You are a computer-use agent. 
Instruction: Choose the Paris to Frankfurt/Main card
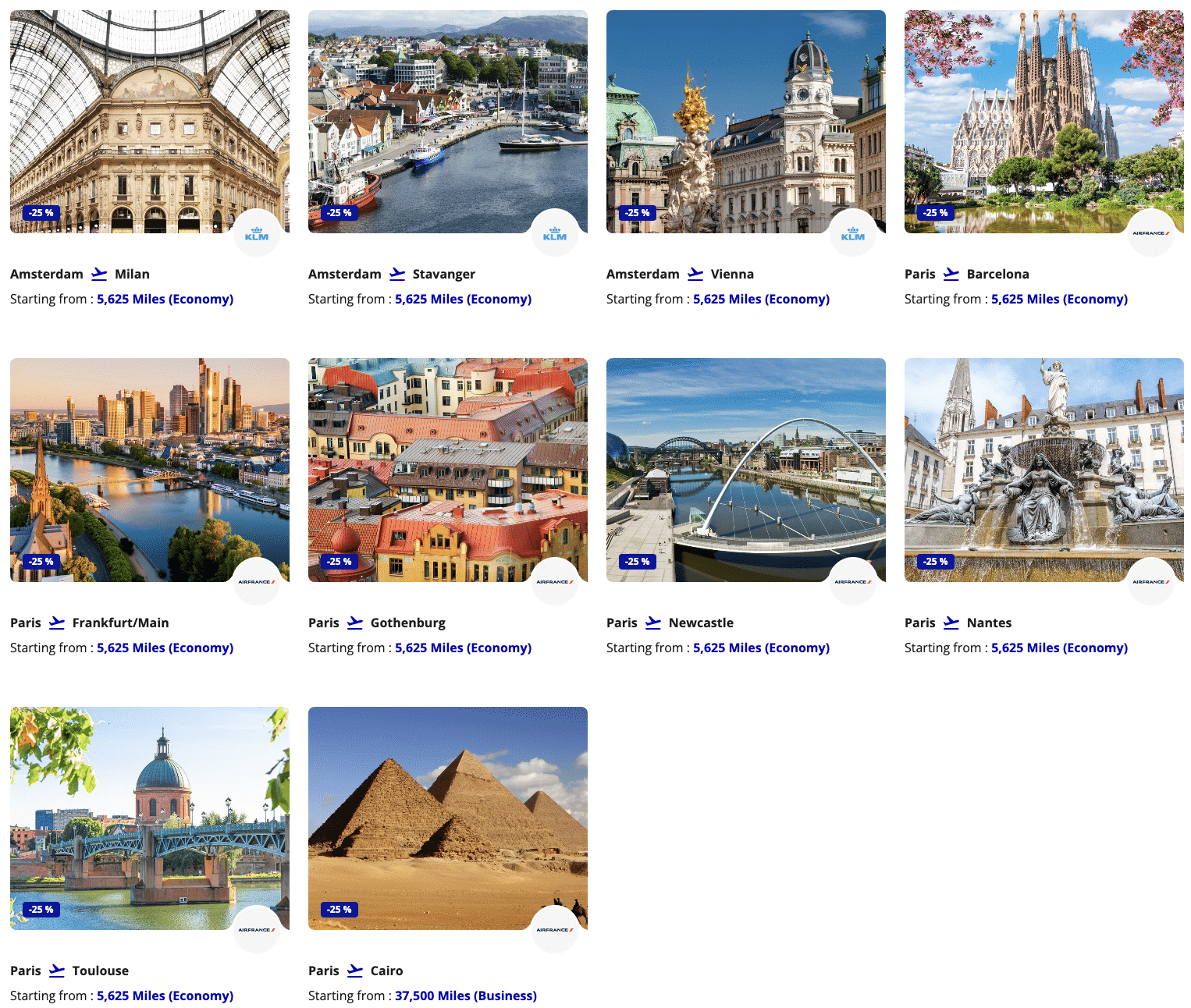tap(149, 470)
